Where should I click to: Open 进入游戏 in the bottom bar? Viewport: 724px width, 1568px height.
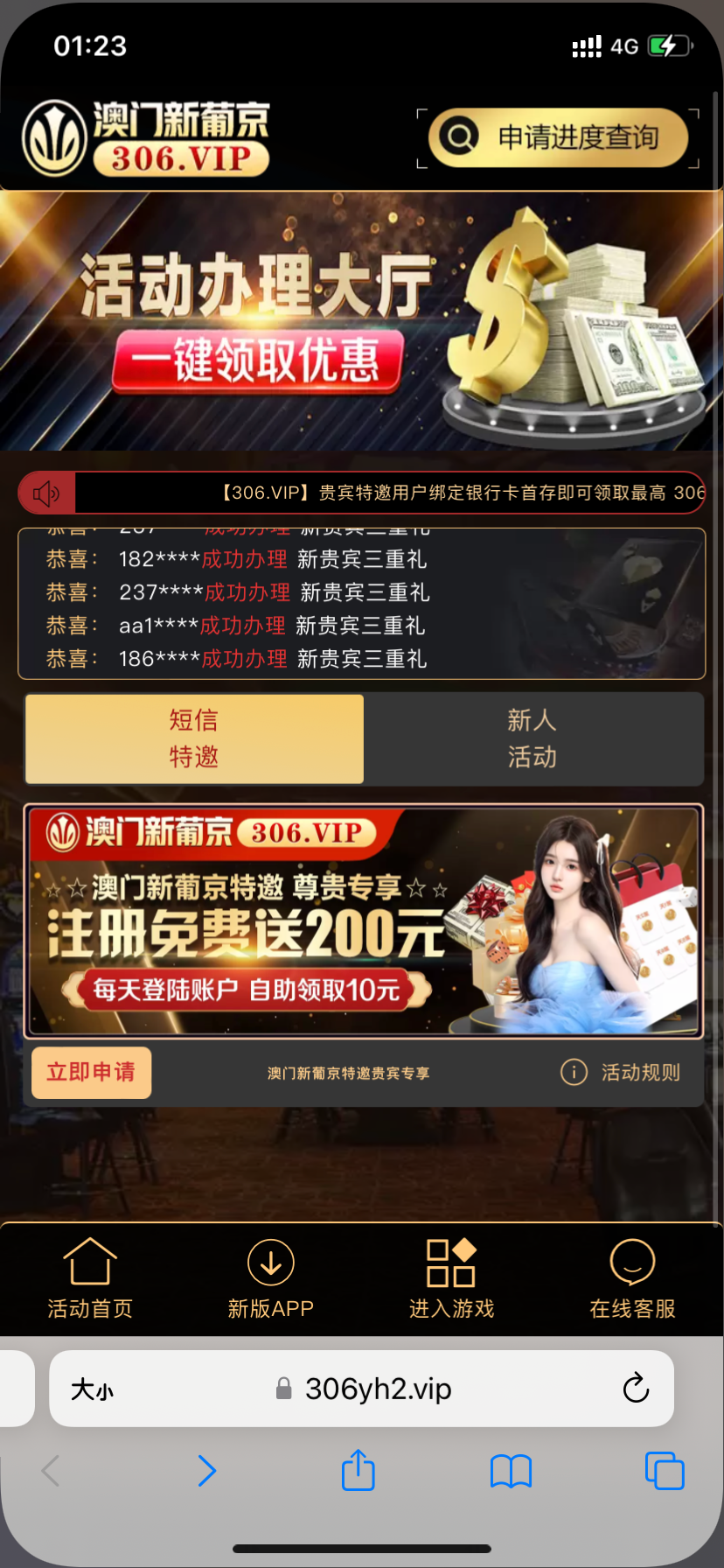[x=451, y=1278]
